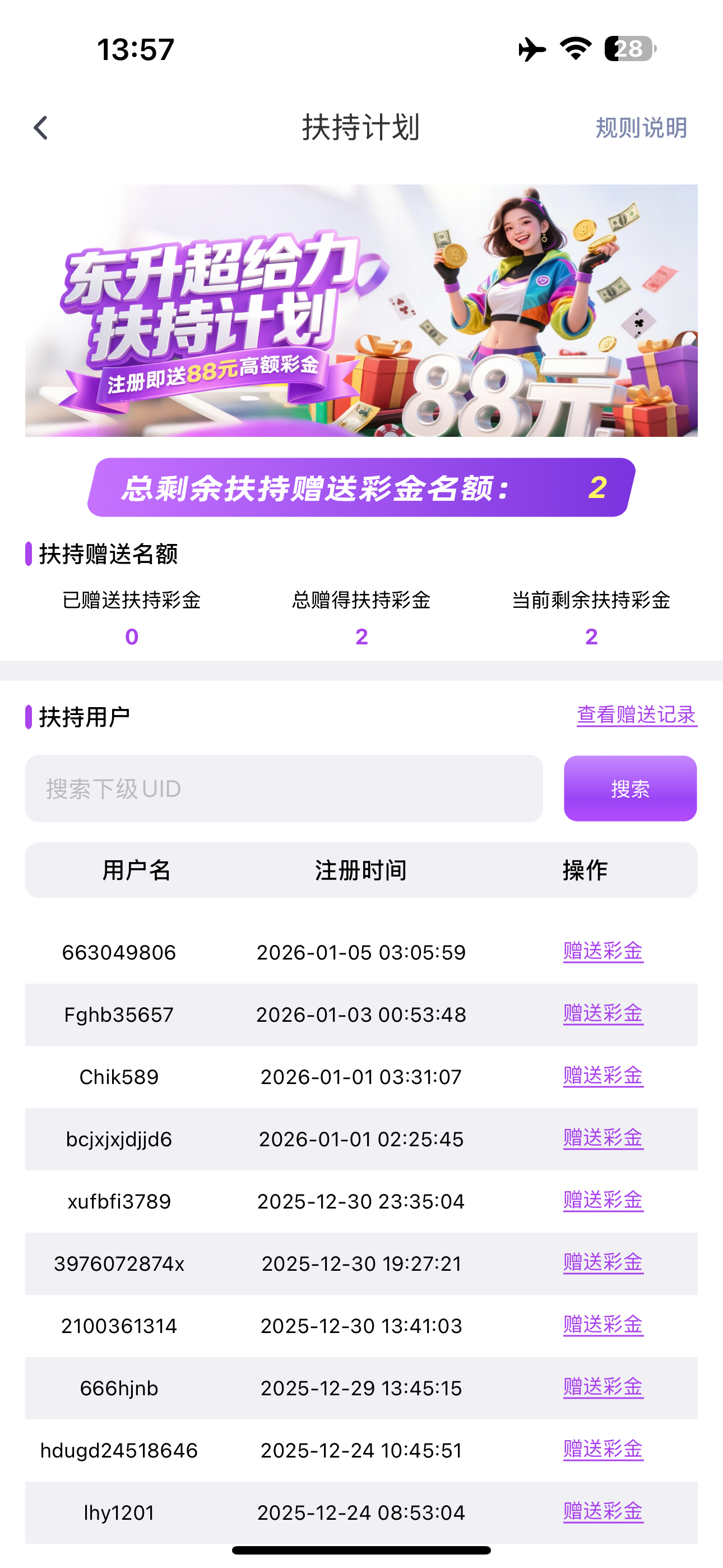Tap 赠送彩金 next to 3976072874x

[603, 1262]
